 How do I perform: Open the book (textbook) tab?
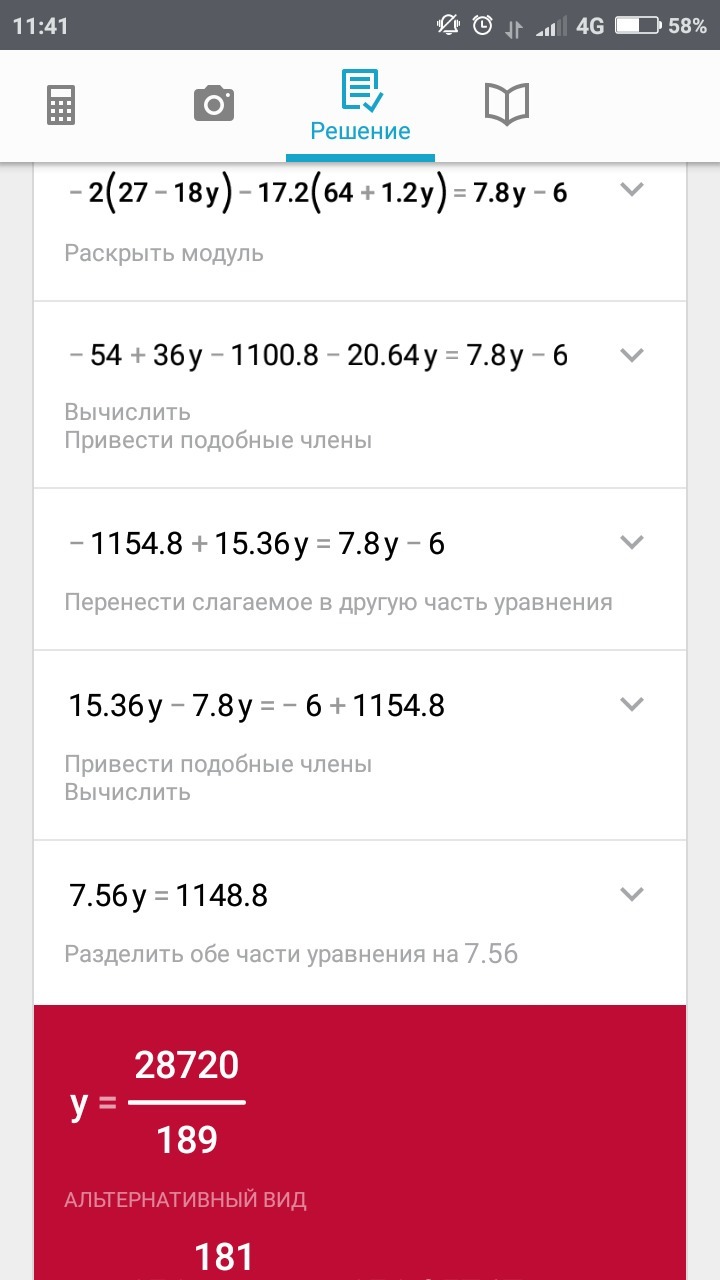click(506, 104)
